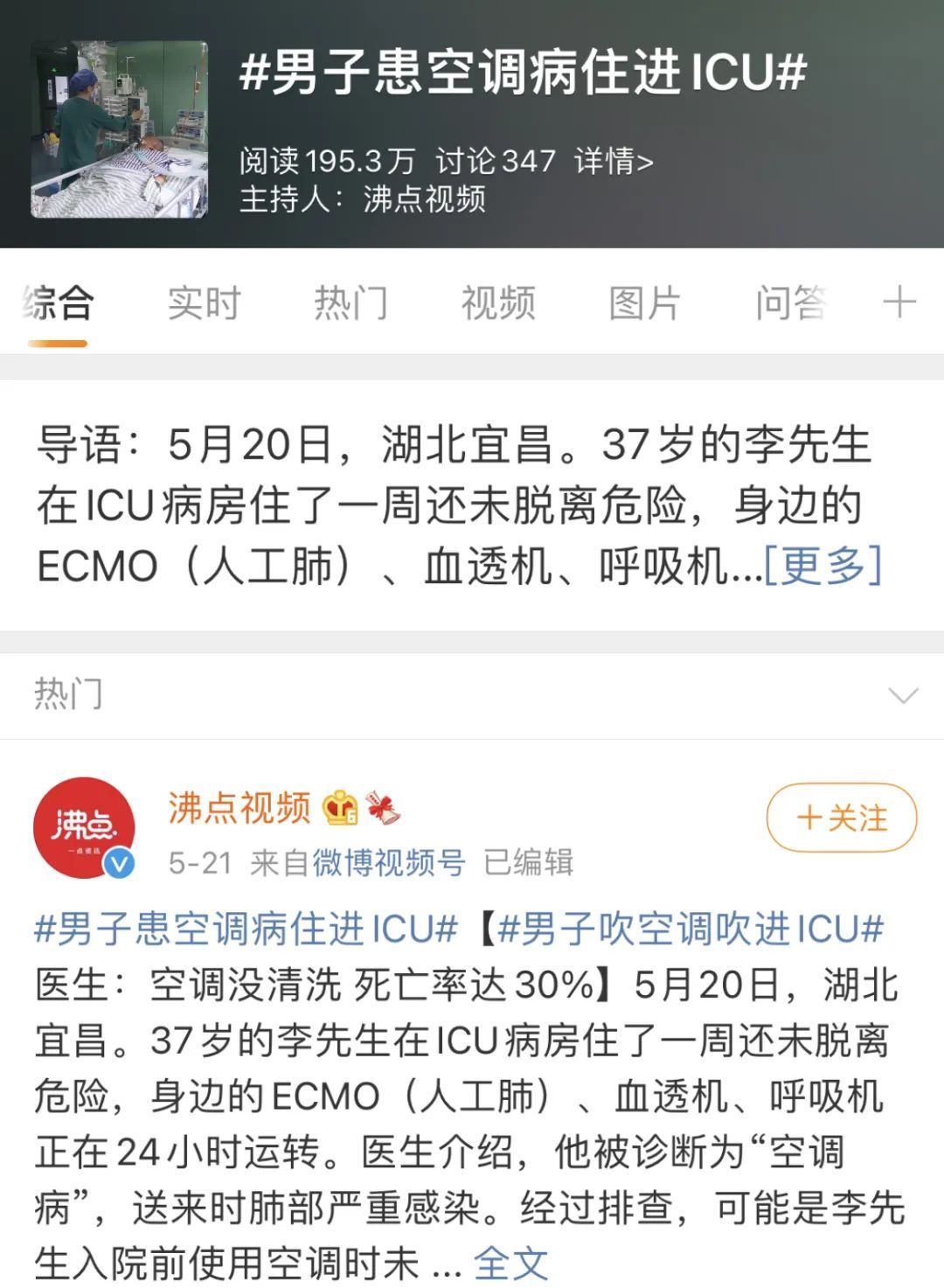Switch to the 视频 tab
The width and height of the screenshot is (944, 1288).
coord(497,303)
